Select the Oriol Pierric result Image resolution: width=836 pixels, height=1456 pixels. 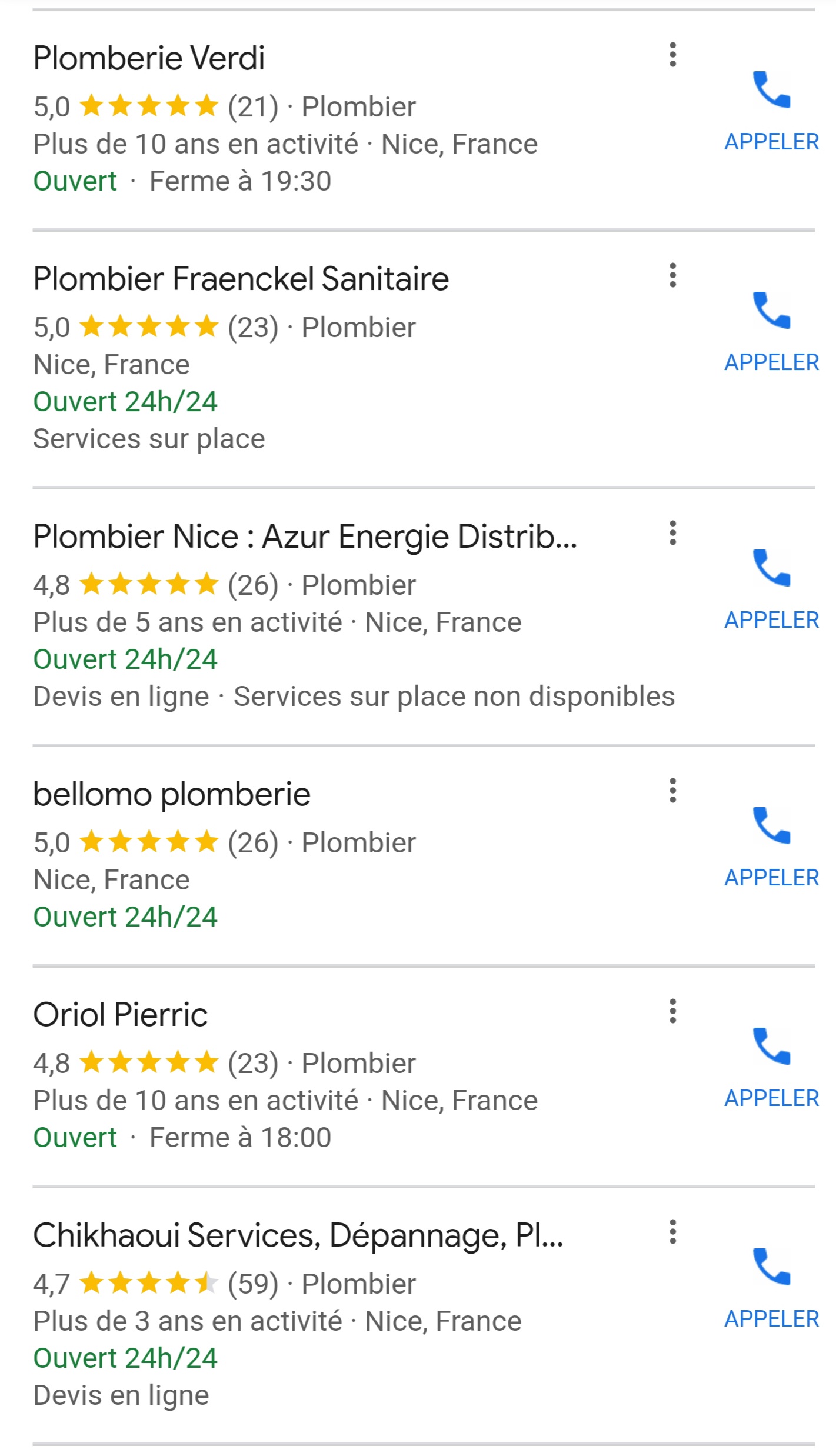[x=120, y=1015]
